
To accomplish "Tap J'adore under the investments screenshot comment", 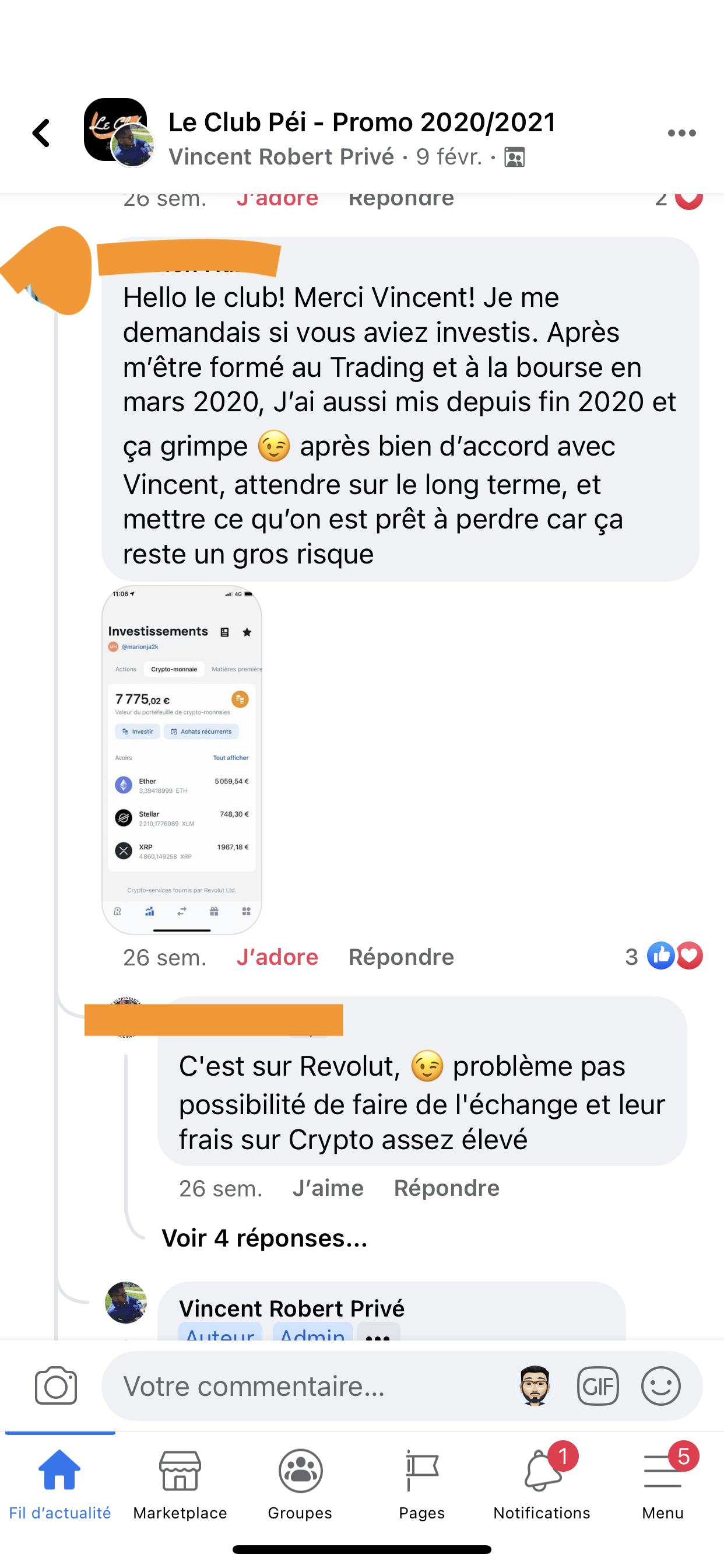I will [x=277, y=957].
